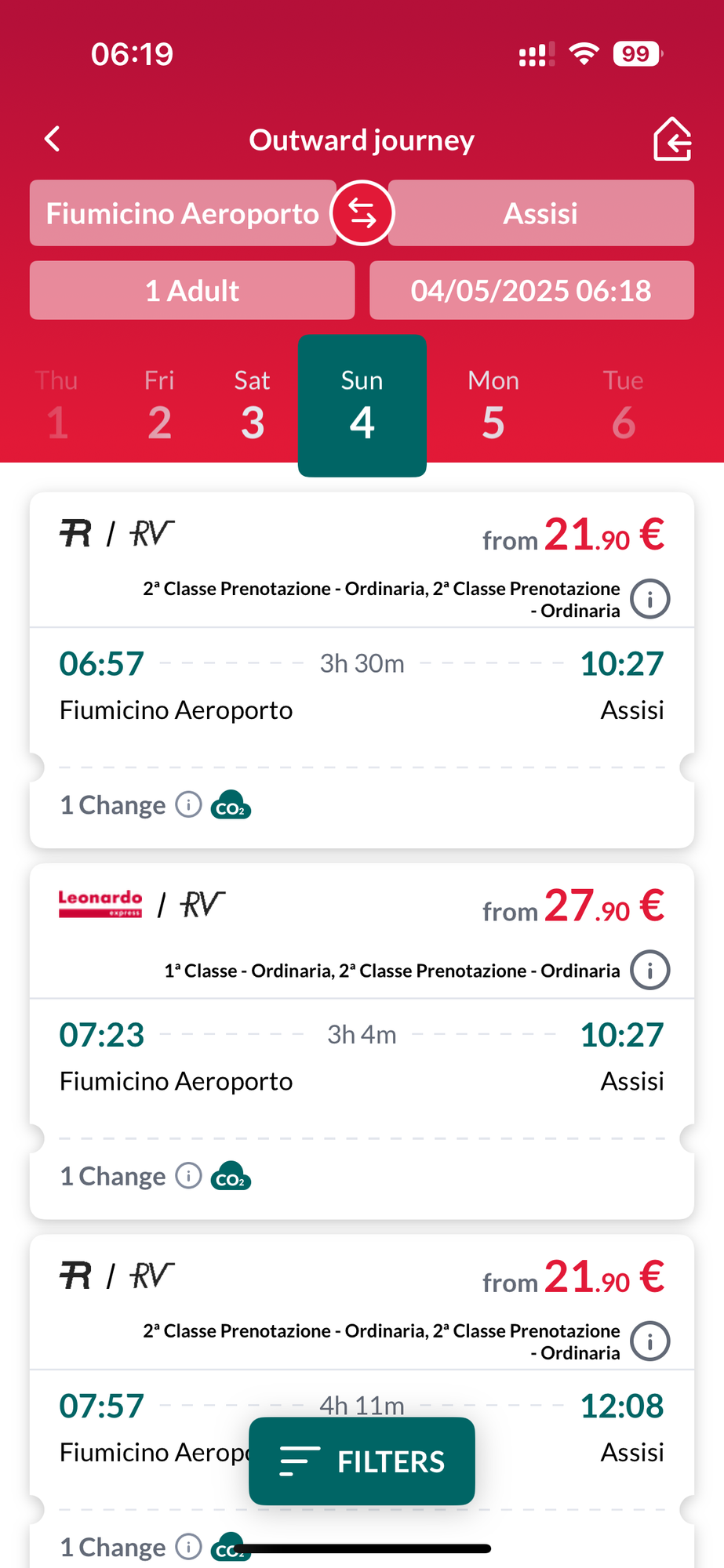Open the FILTERS button
Viewport: 724px width, 1568px height.
pos(362,1461)
